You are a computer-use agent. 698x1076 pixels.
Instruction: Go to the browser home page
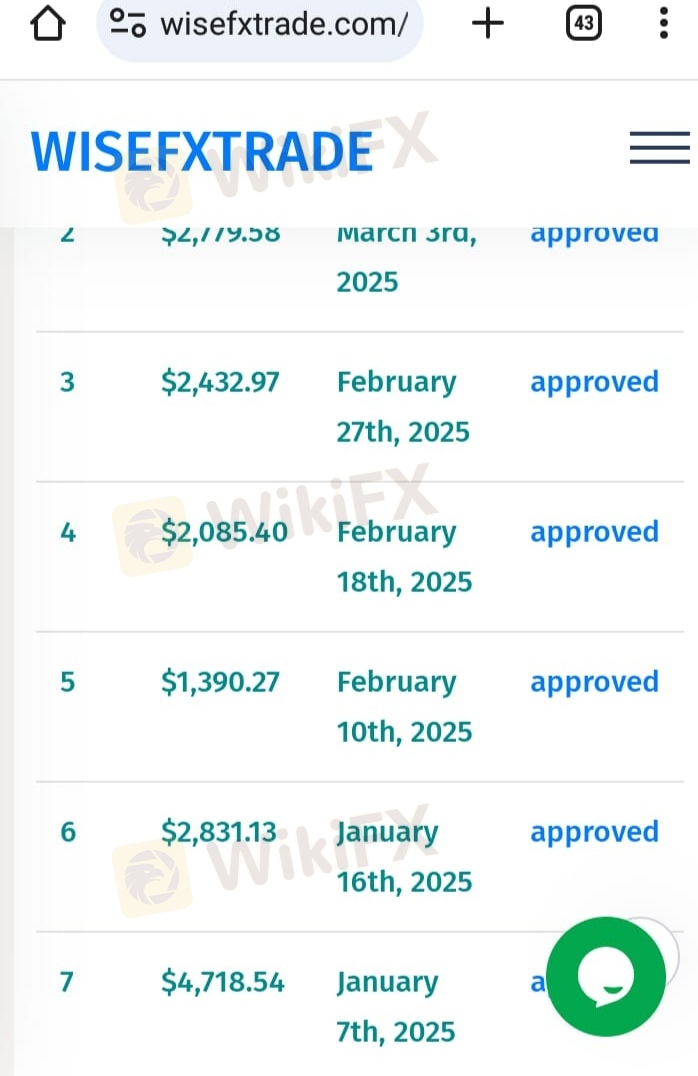(x=48, y=22)
